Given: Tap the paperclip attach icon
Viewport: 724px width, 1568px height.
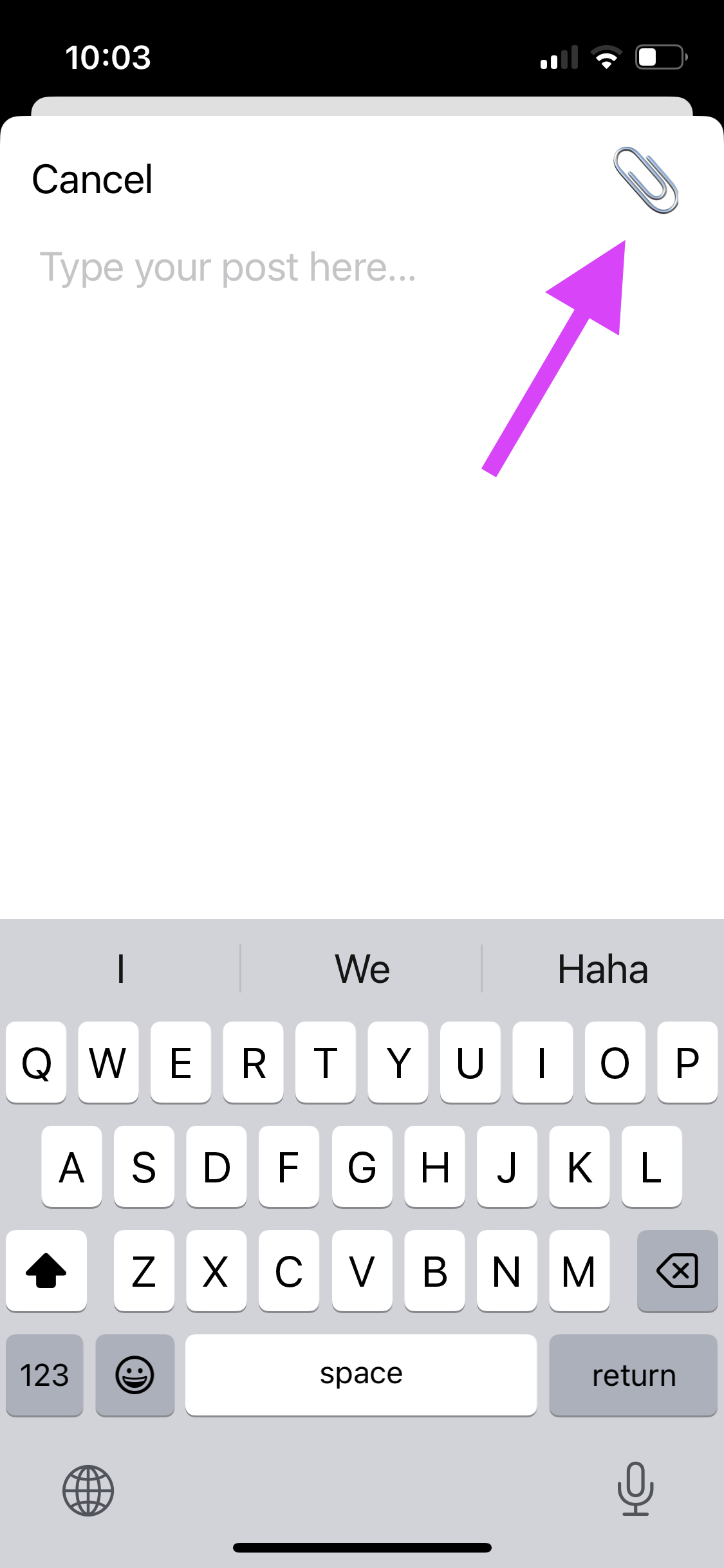Looking at the screenshot, I should [x=645, y=180].
